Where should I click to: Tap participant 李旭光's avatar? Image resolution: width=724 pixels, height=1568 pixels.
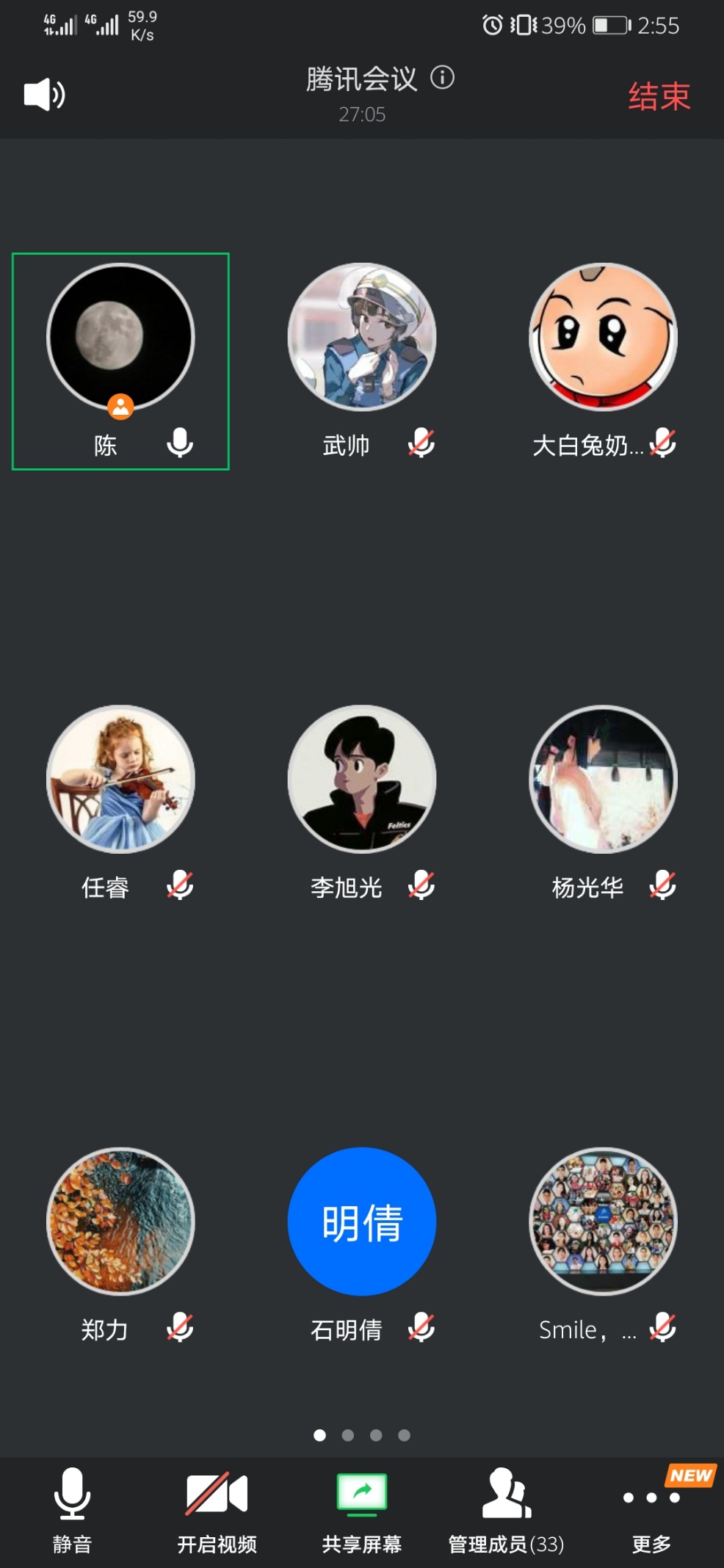click(362, 780)
